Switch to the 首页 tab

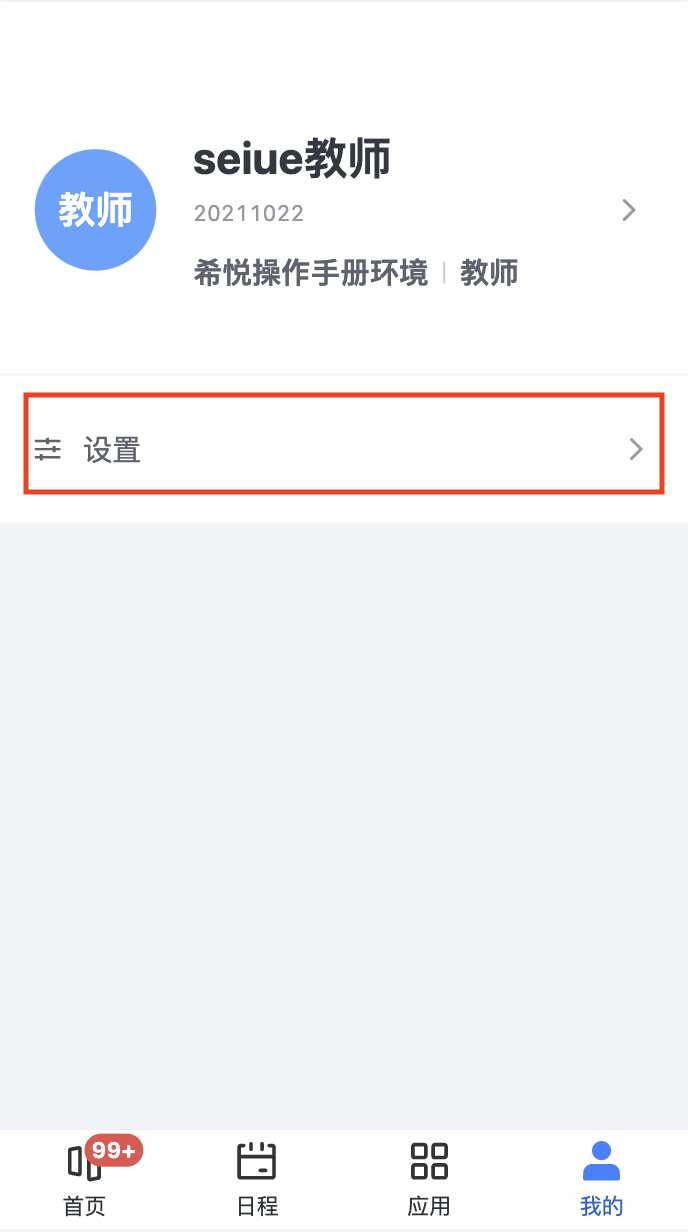tap(86, 1180)
